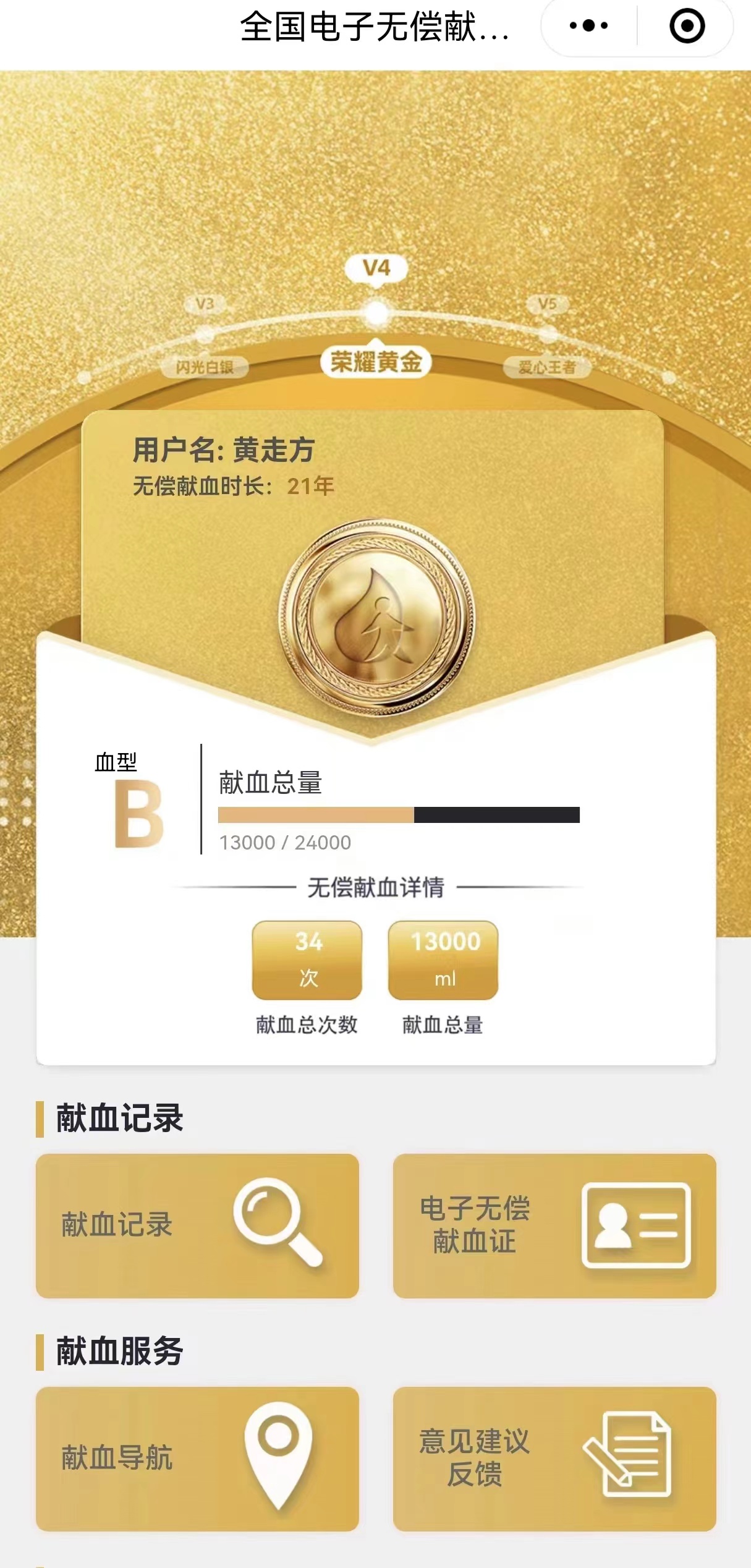The image size is (751, 1568).
Task: View the 电子无偿献血证 card
Action: (x=554, y=1225)
